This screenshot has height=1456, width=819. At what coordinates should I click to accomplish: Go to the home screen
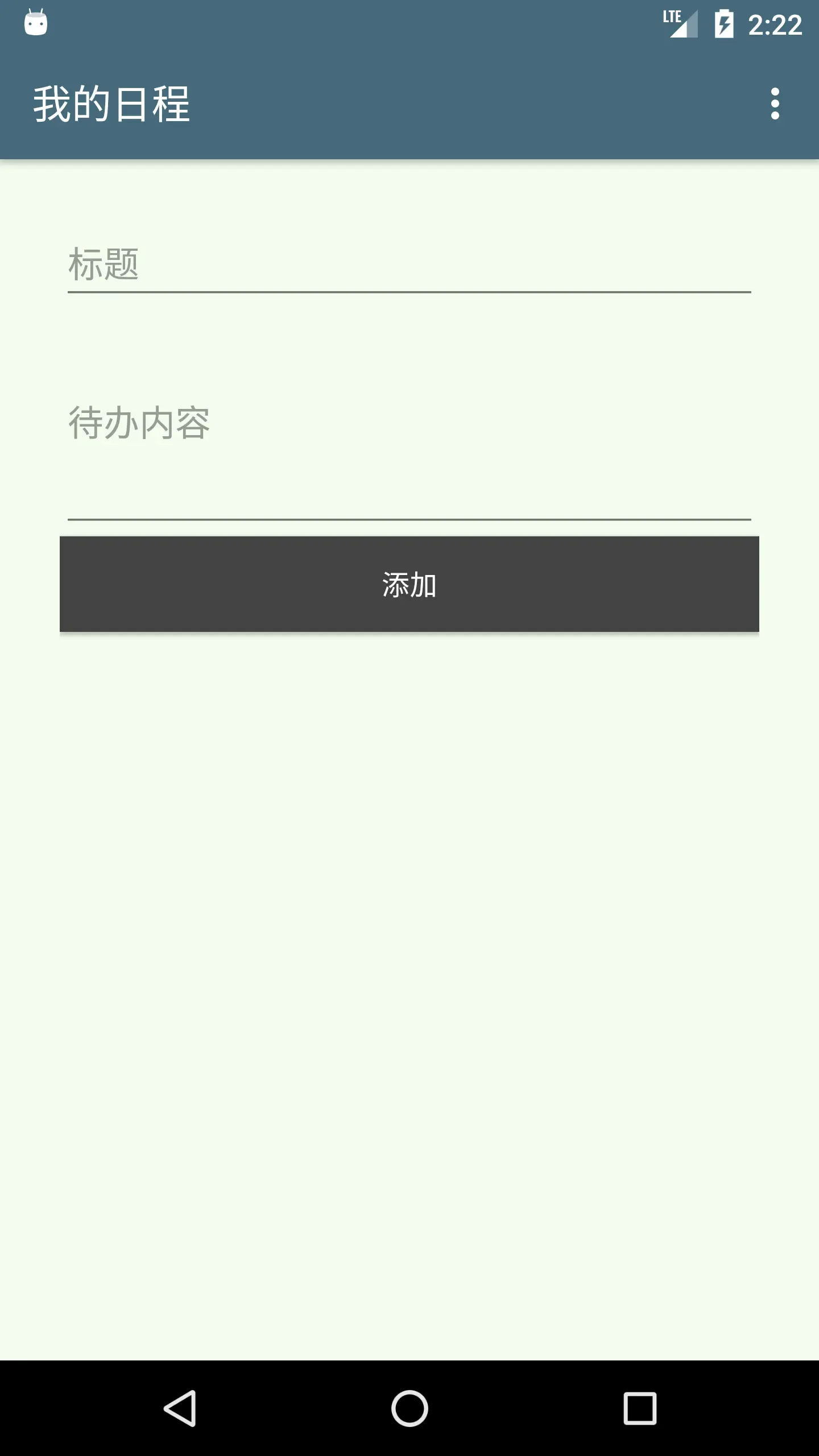409,1408
